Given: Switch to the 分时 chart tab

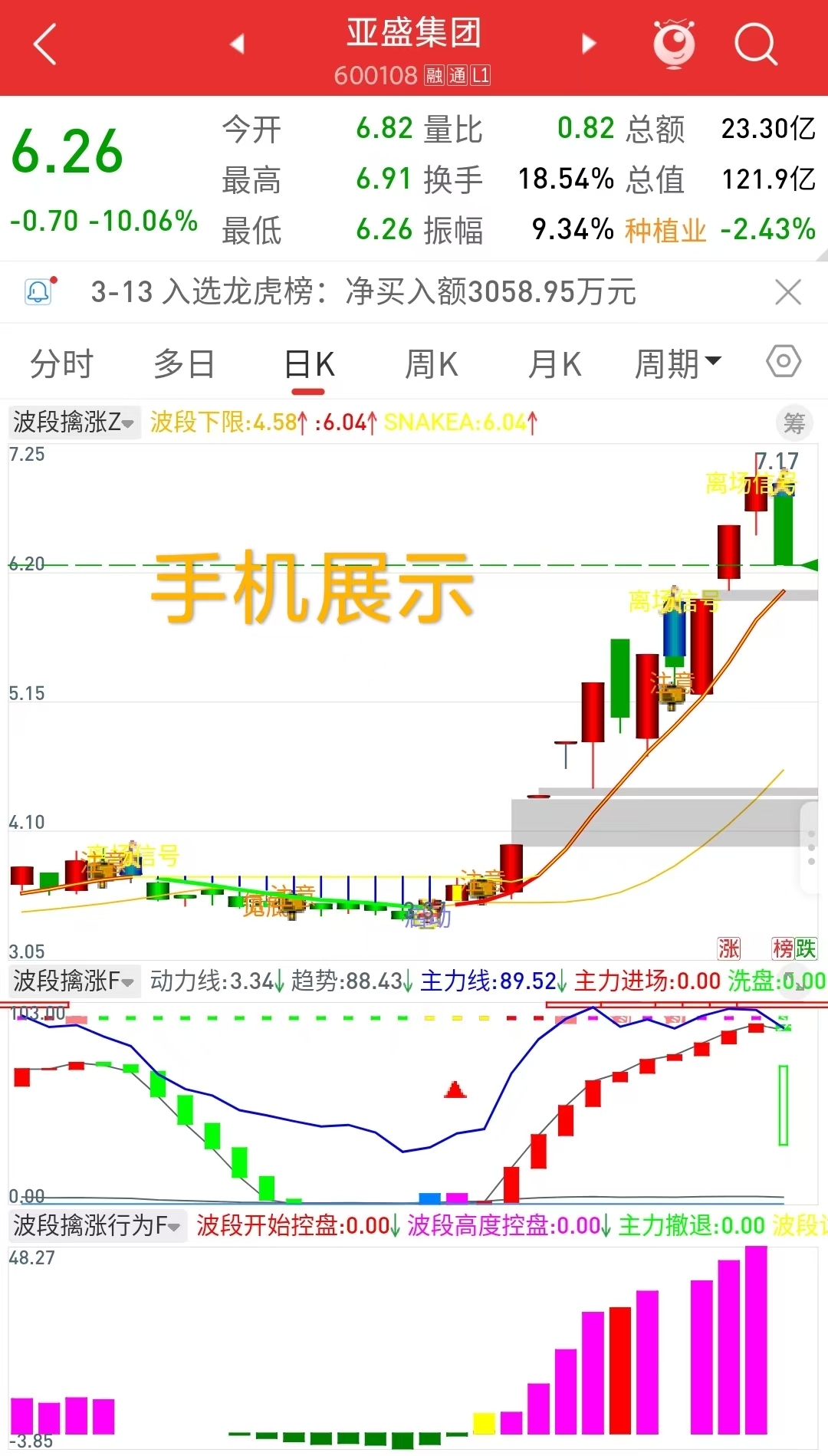Looking at the screenshot, I should [x=61, y=364].
